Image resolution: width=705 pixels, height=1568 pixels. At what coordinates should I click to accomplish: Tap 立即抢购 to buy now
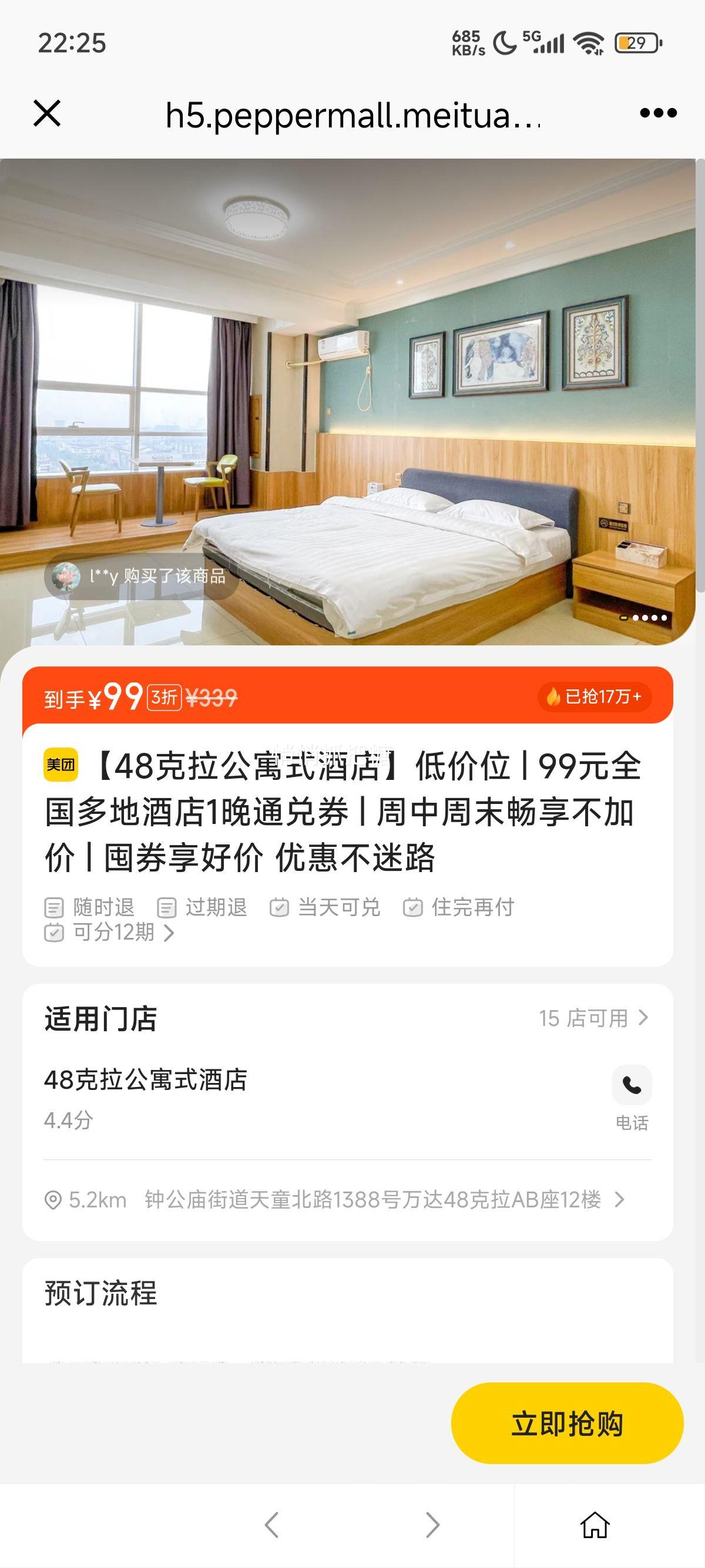point(567,1424)
